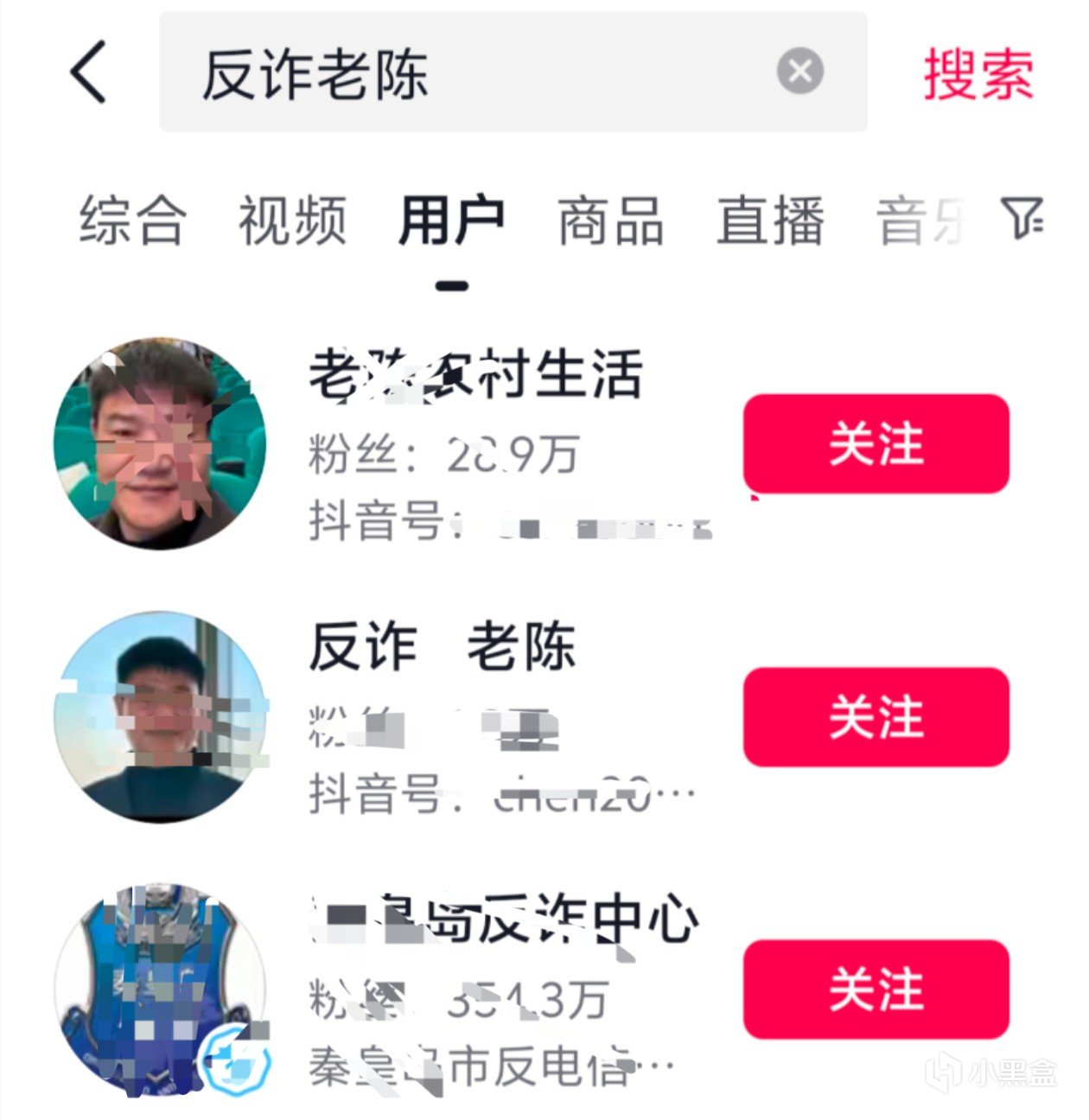
Task: Select the 用户 tab
Action: [451, 221]
